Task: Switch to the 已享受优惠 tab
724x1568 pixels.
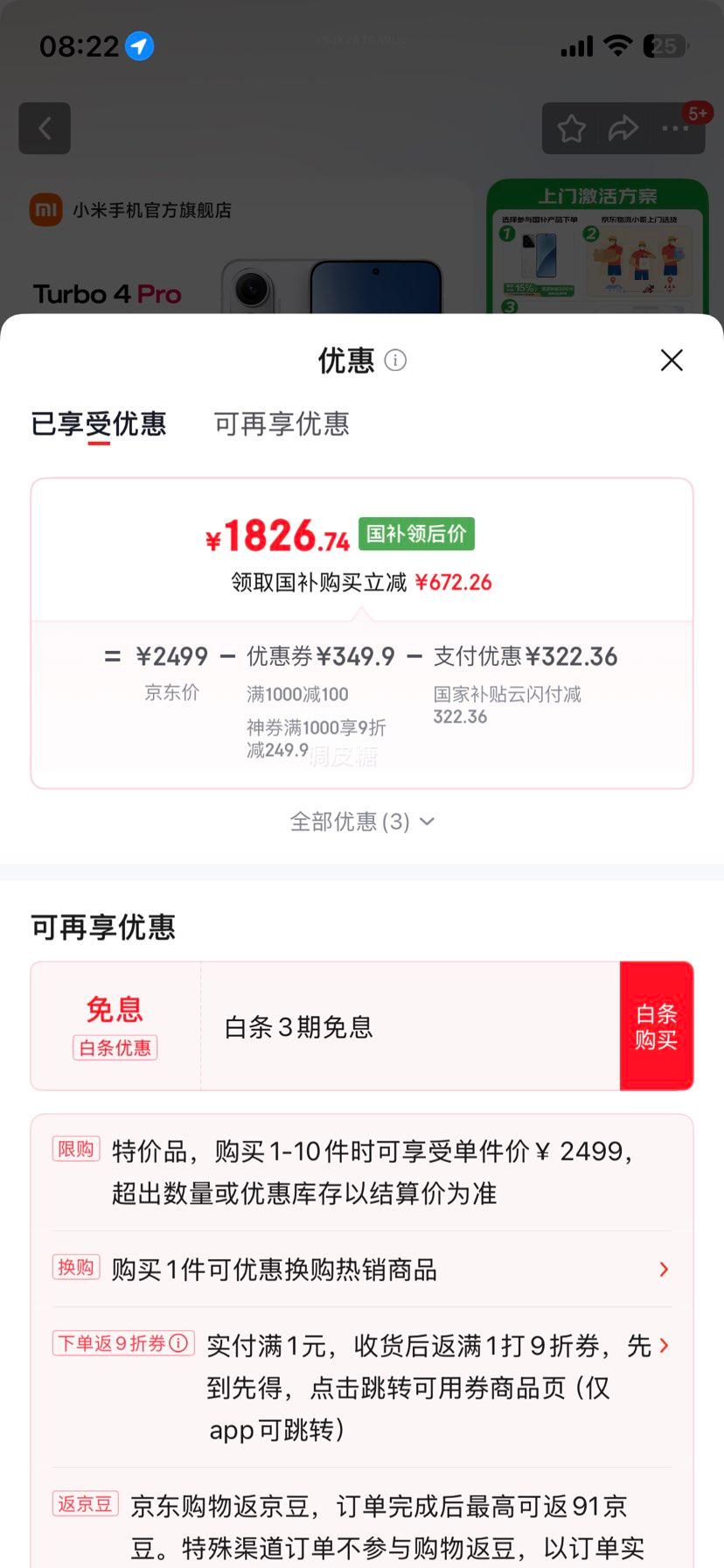Action: pyautogui.click(x=99, y=424)
